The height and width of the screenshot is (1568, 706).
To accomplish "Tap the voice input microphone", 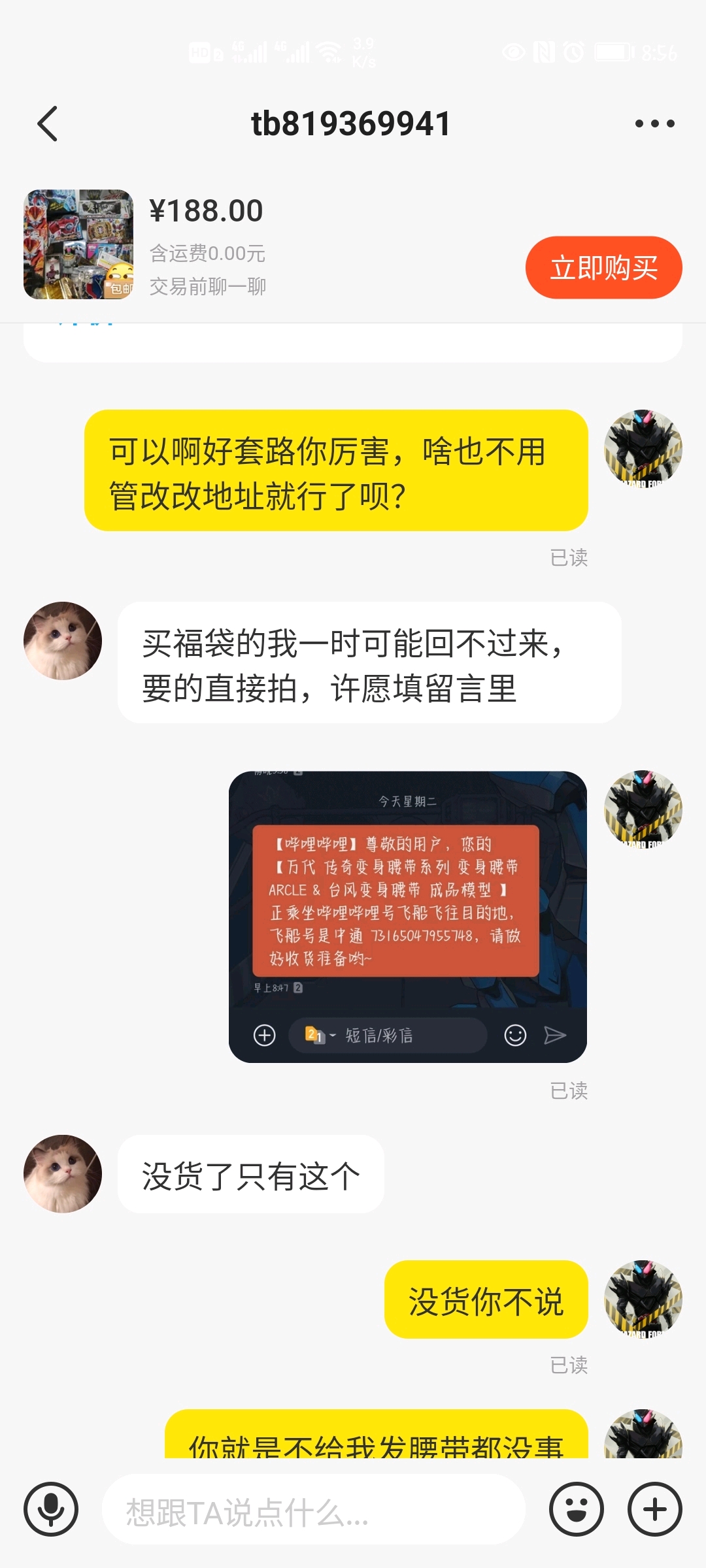I will click(x=51, y=1510).
